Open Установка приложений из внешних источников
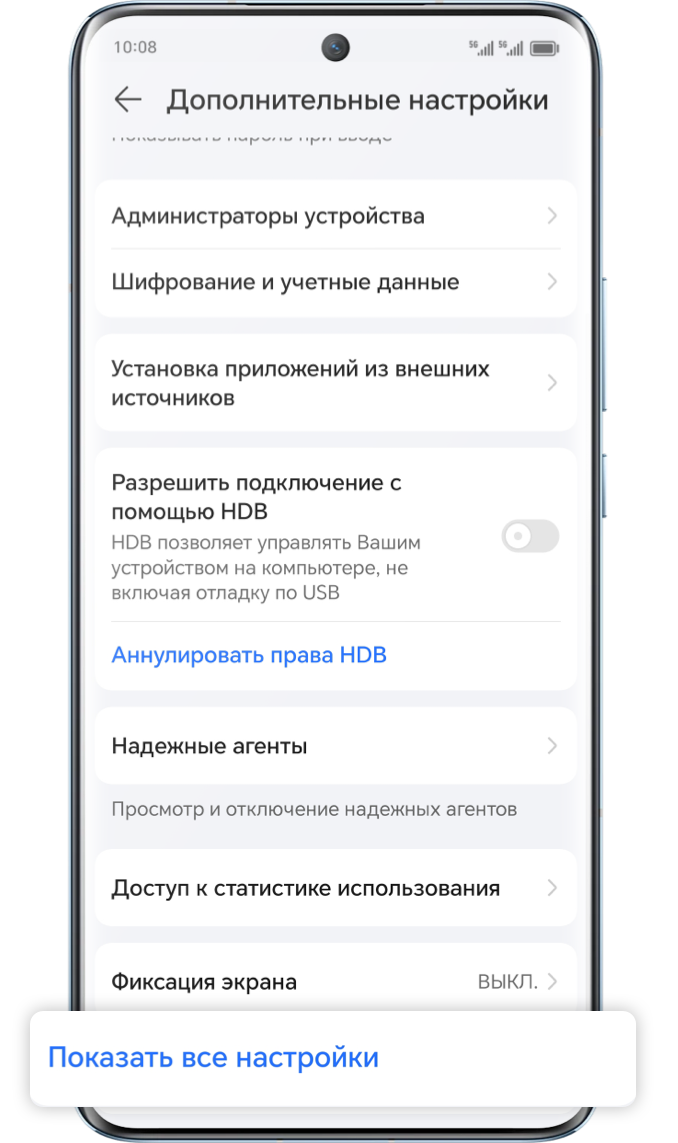The image size is (678, 1143). pyautogui.click(x=335, y=383)
